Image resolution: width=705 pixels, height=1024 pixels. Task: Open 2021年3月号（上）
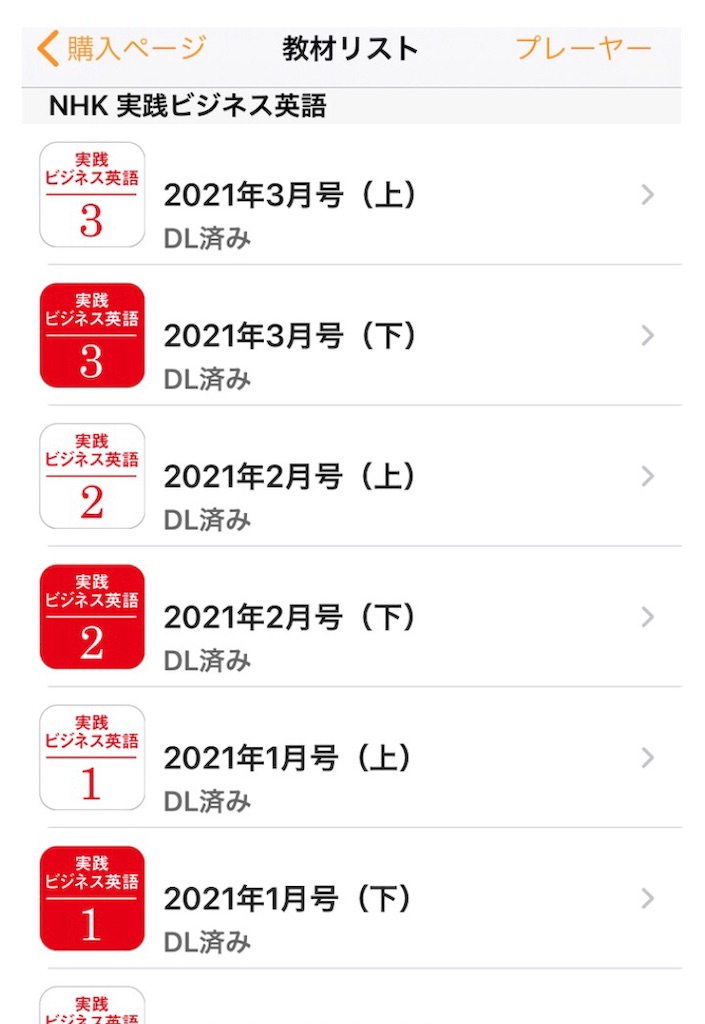coord(290,196)
